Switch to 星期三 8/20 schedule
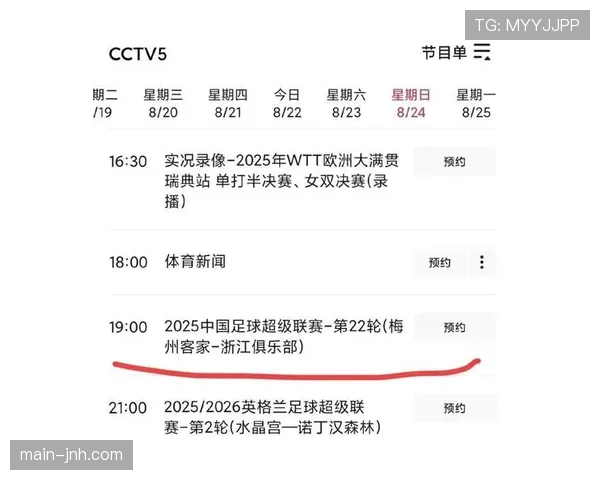The width and height of the screenshot is (600, 480). click(162, 104)
